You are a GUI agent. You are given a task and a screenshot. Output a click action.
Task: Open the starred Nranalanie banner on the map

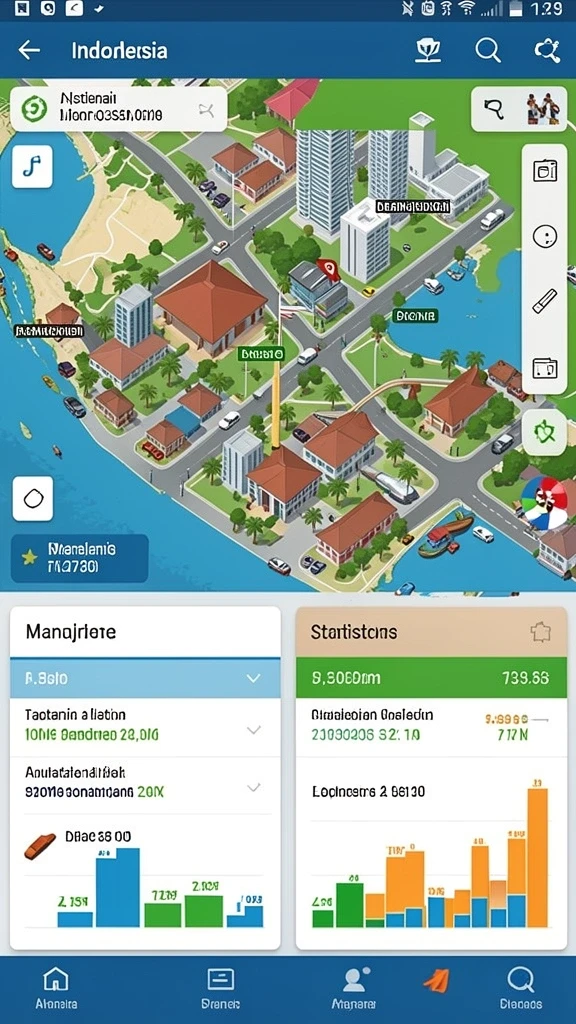pos(80,558)
